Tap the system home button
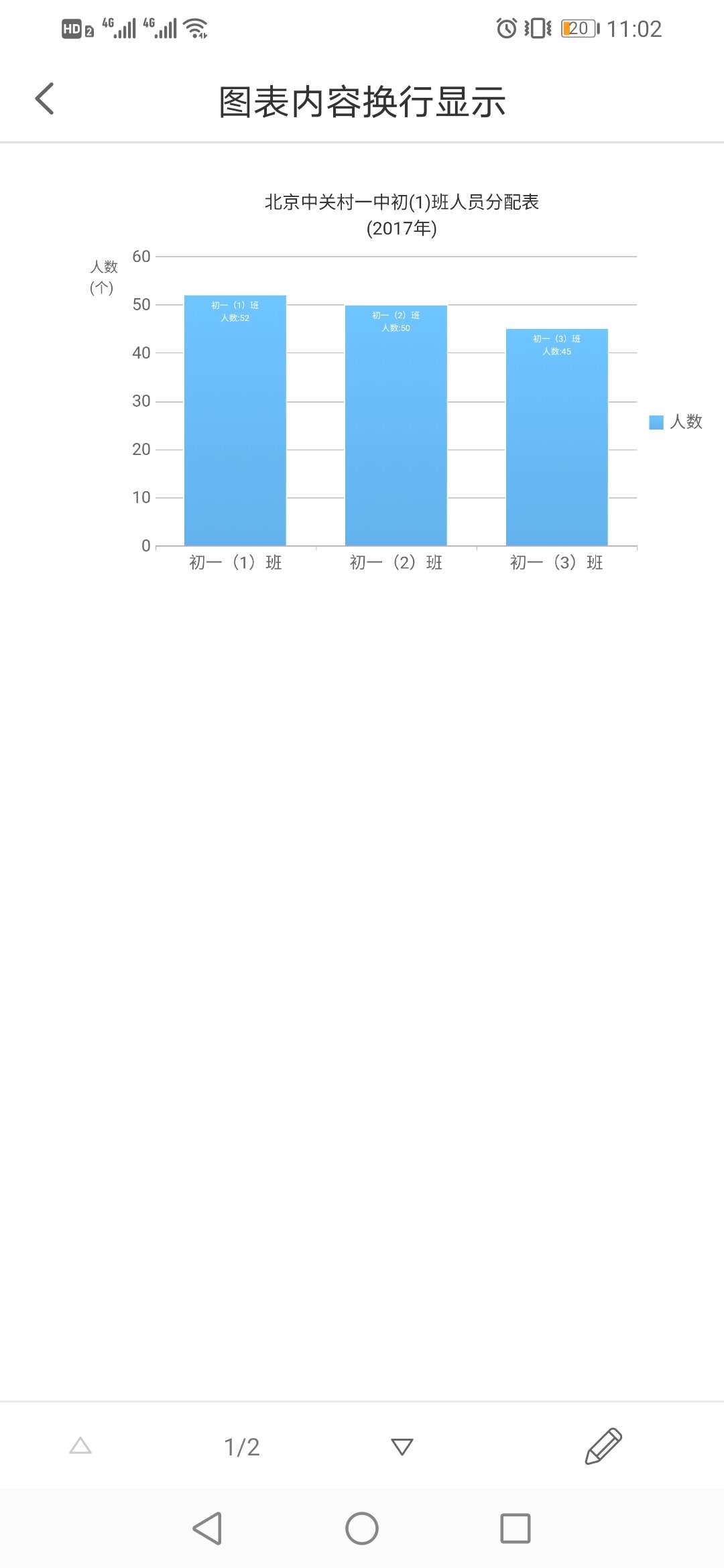This screenshot has width=724, height=1568. coord(362,1528)
